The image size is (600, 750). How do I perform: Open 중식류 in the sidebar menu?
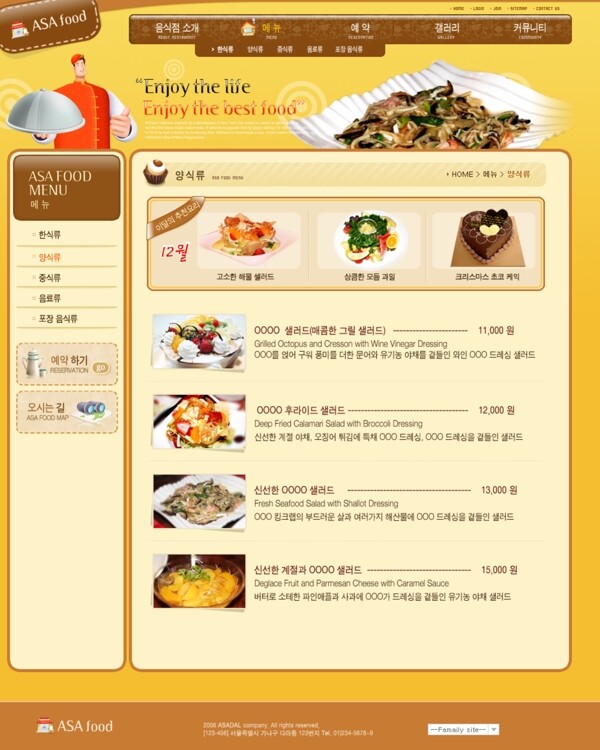click(50, 278)
